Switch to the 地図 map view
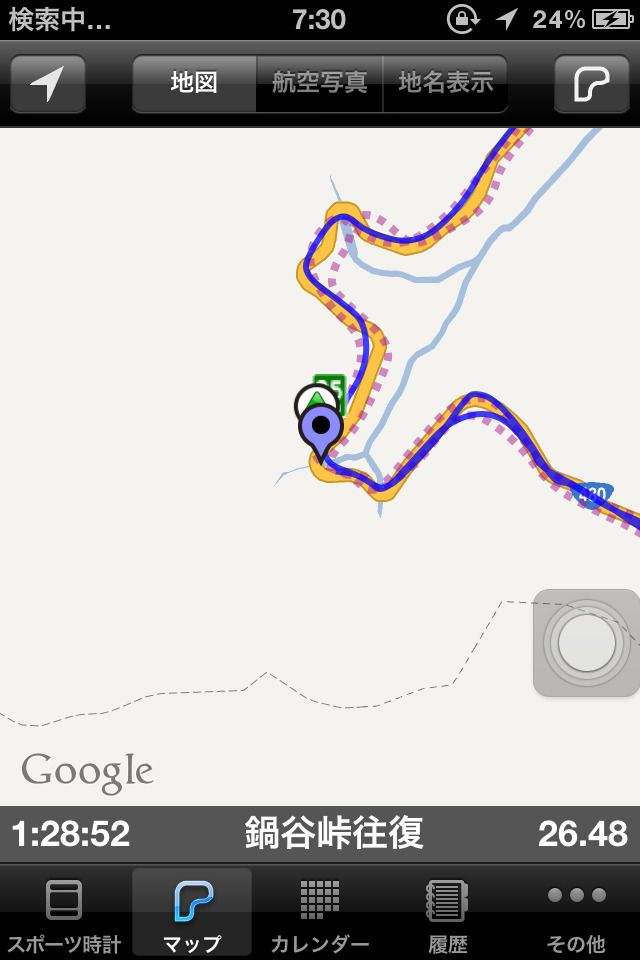 (194, 83)
